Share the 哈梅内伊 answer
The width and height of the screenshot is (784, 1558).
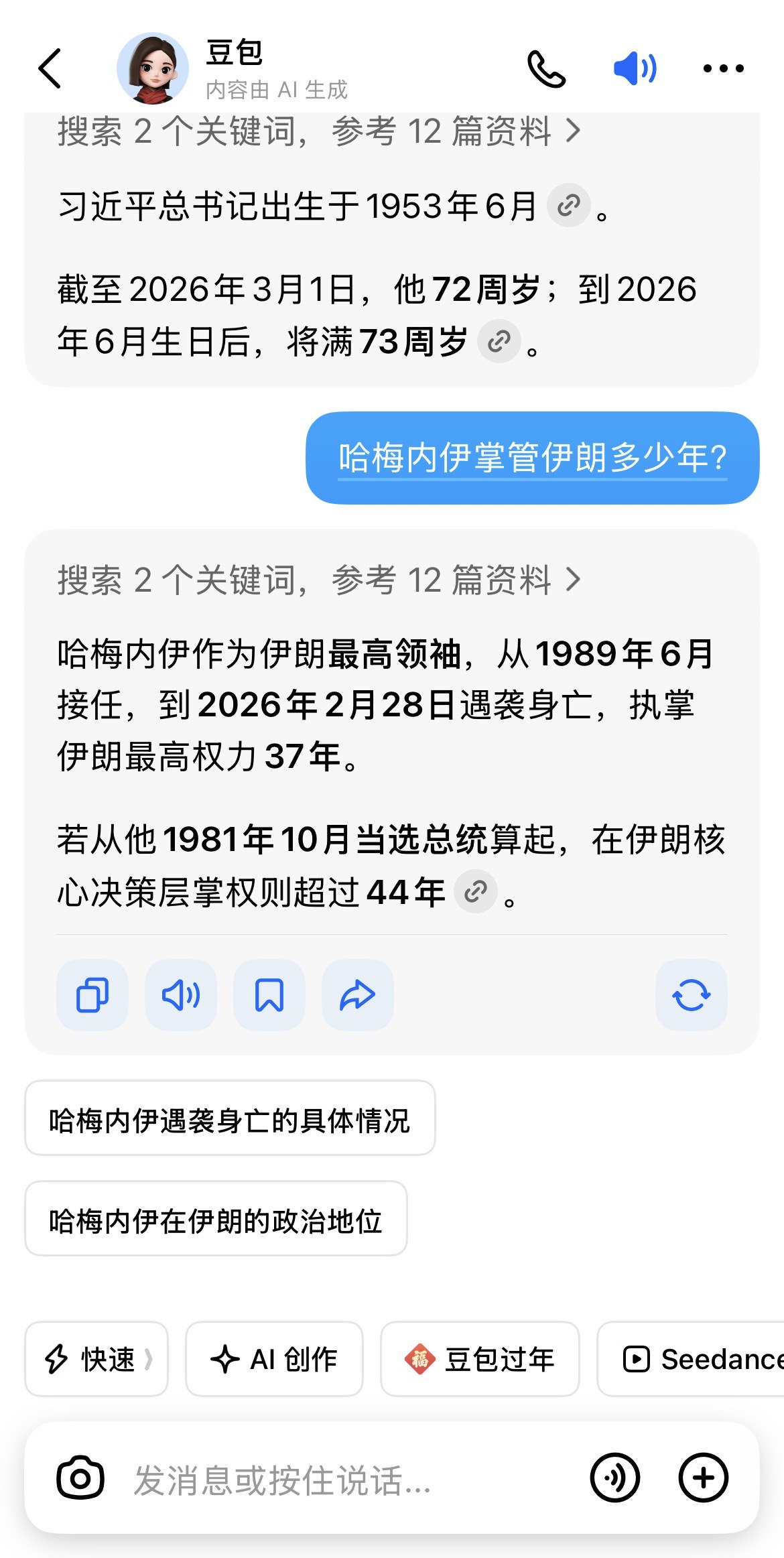click(358, 995)
